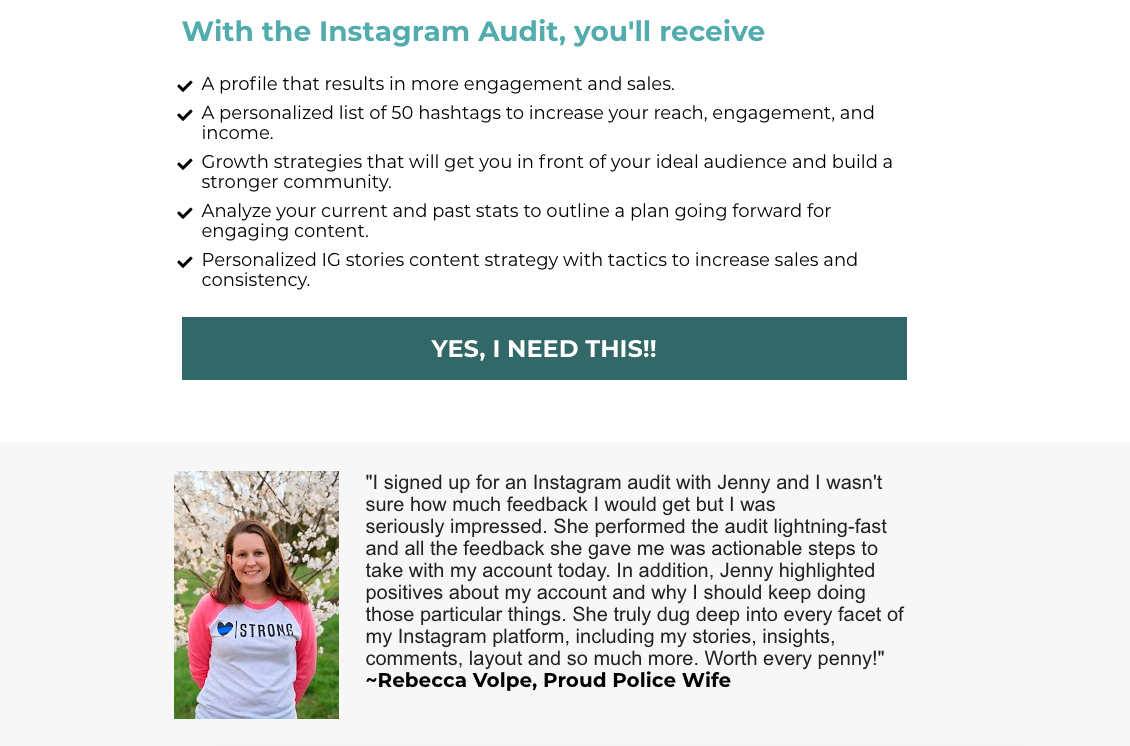
Task: Tap the YES, I NEED THIS!! button
Action: click(x=544, y=348)
